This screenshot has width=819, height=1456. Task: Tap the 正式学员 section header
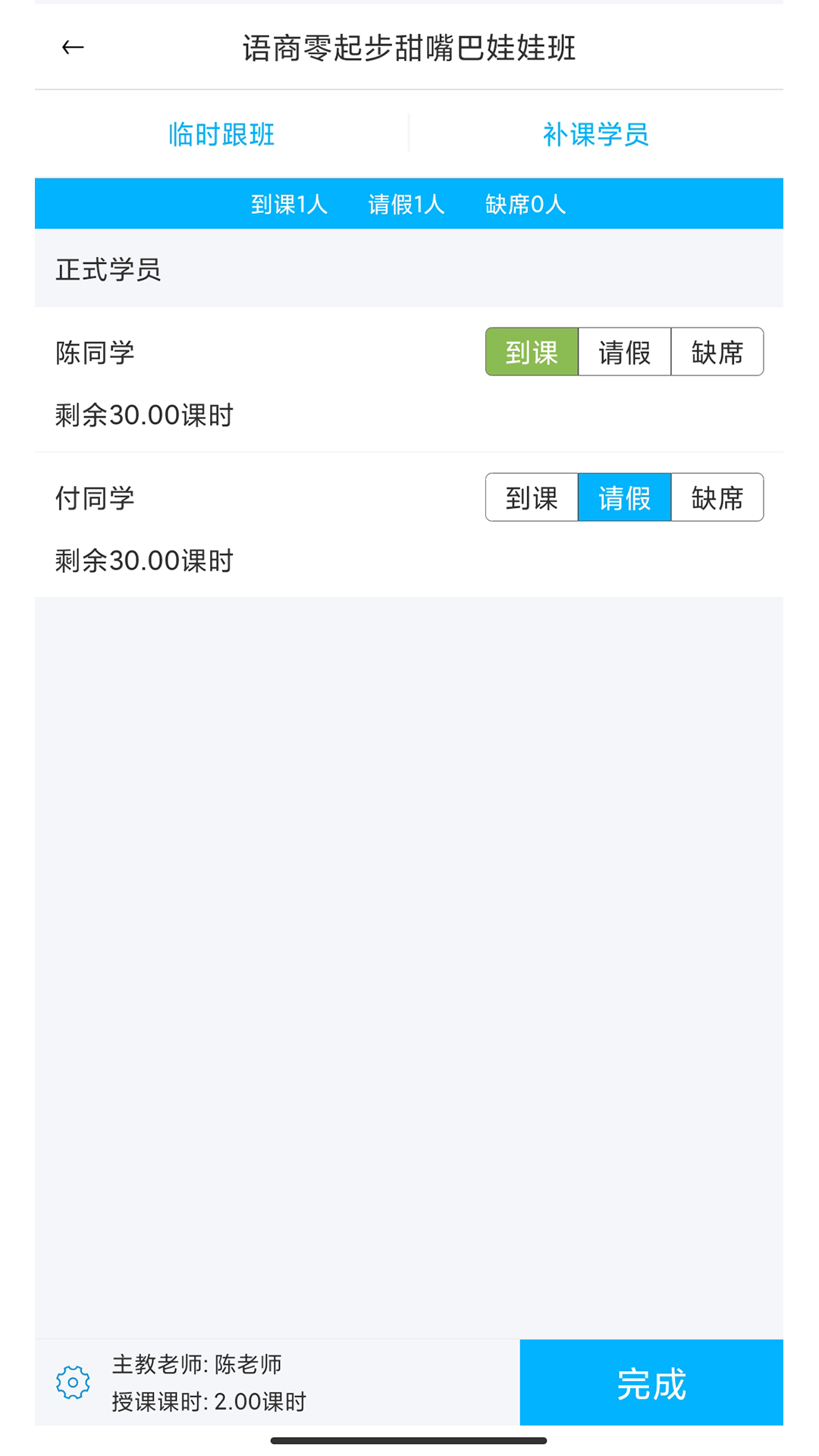click(108, 269)
